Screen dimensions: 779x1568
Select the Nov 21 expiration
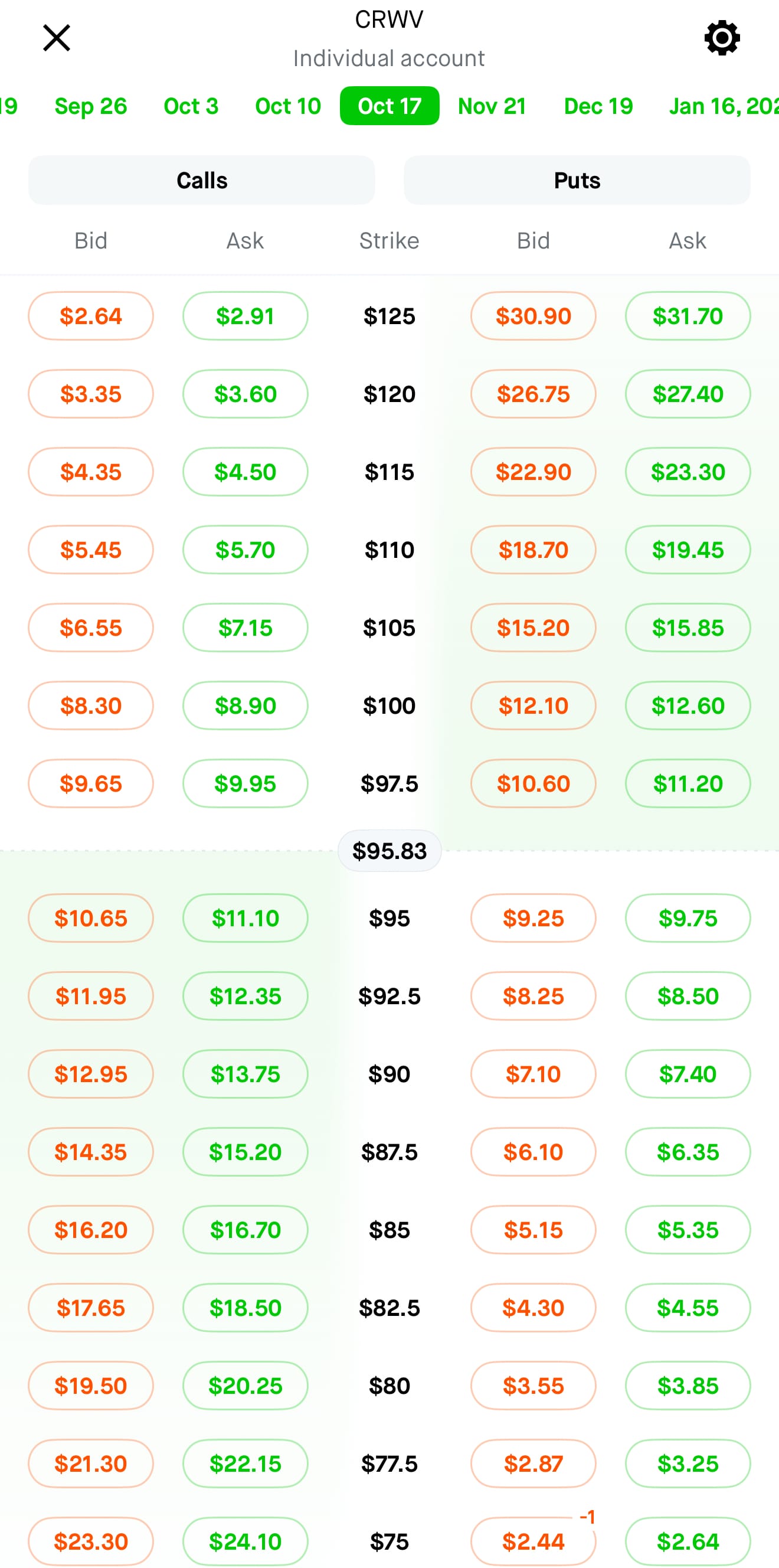492,106
